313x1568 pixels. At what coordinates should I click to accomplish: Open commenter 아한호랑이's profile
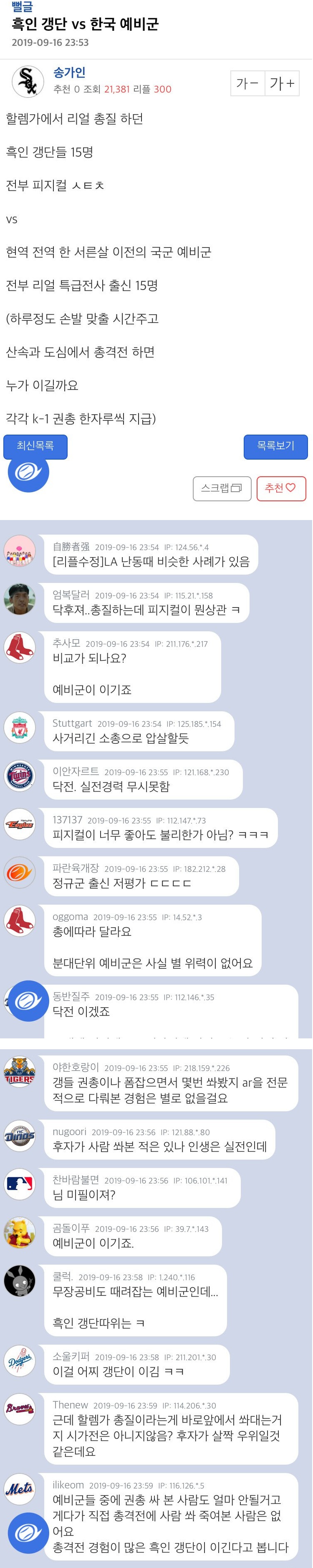pyautogui.click(x=76, y=1068)
